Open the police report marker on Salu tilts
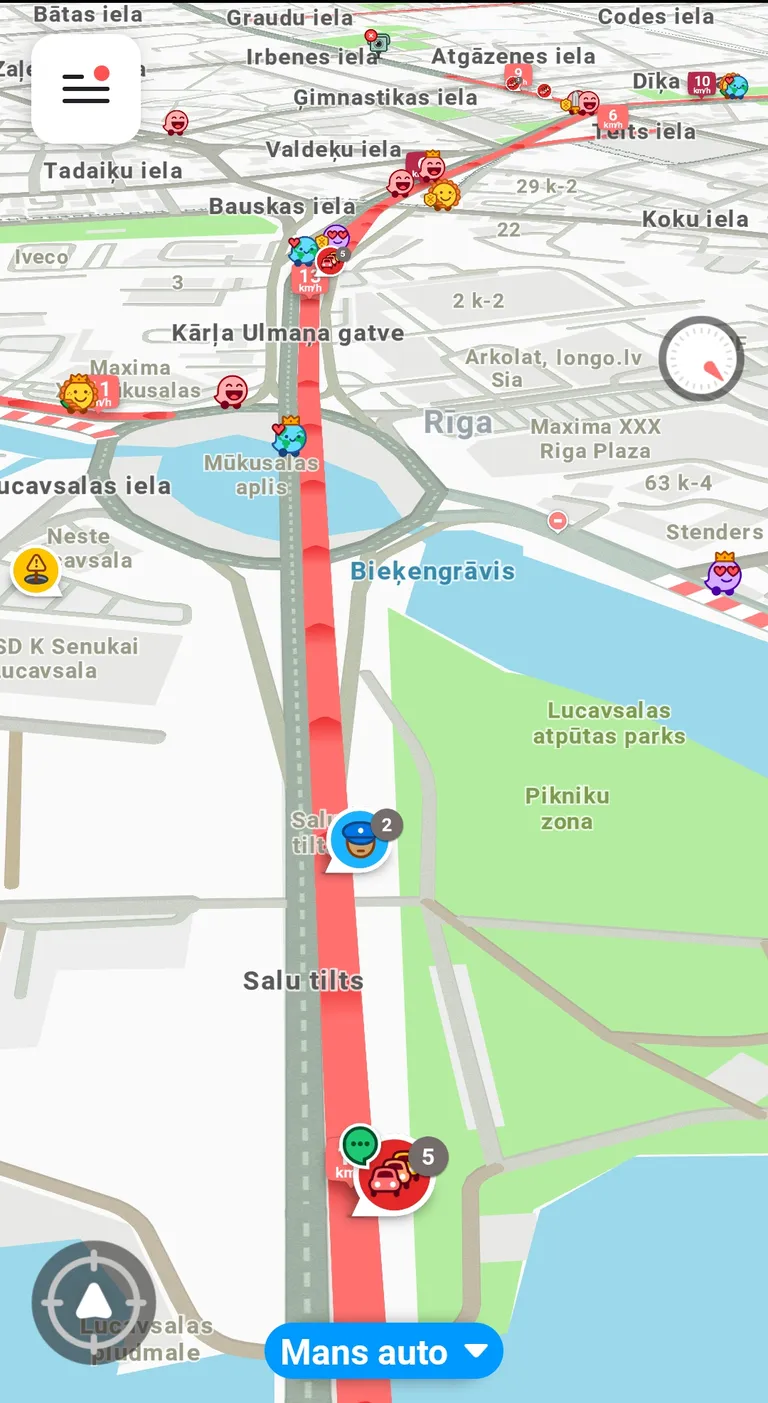 359,842
